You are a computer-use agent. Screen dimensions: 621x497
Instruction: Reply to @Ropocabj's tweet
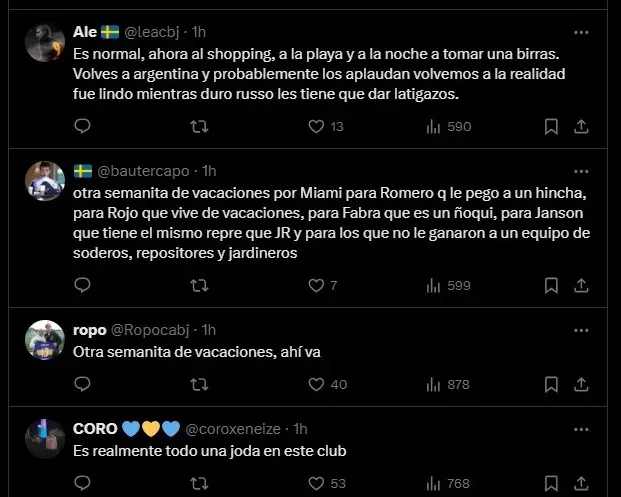tap(83, 384)
